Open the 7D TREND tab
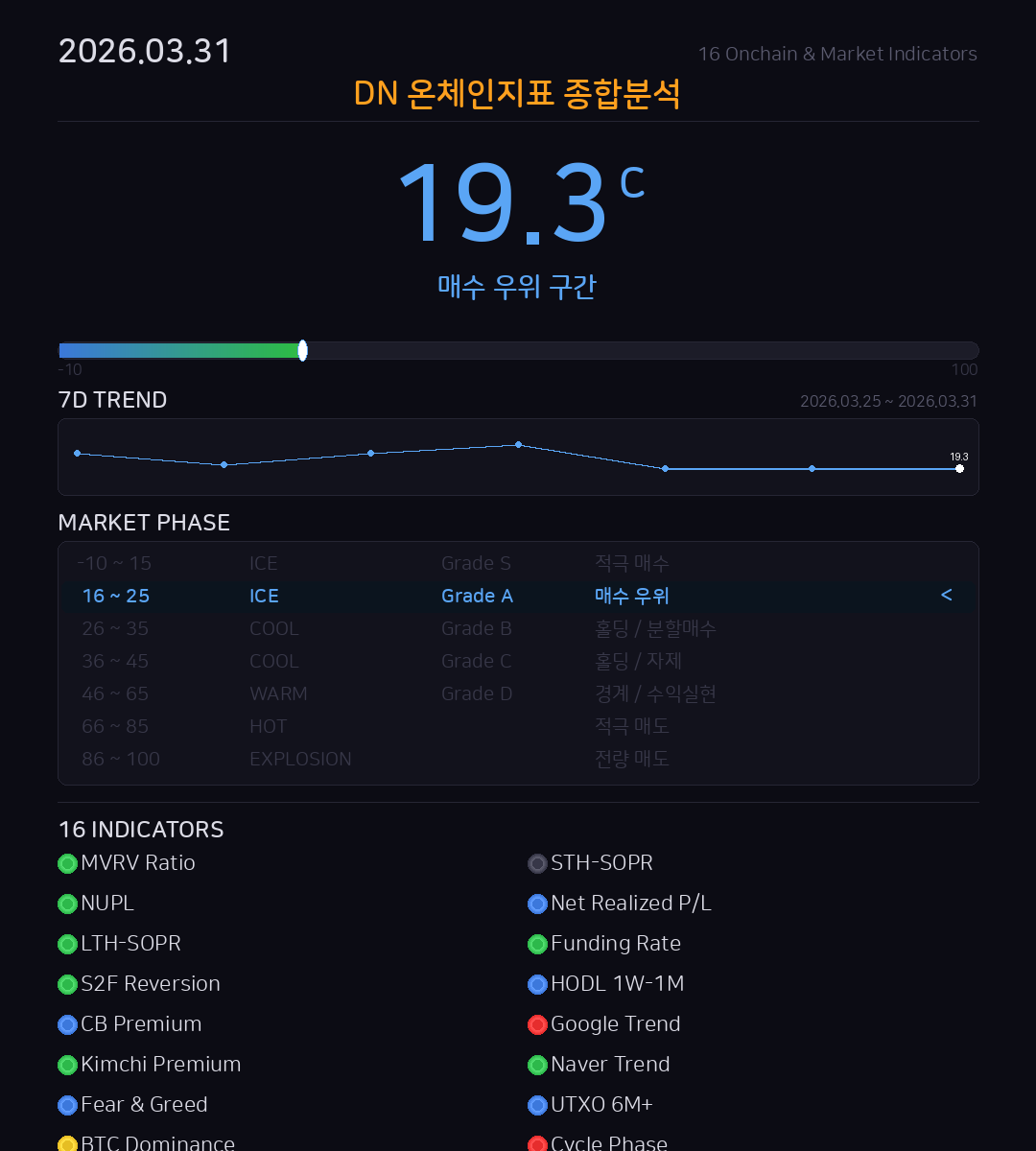1036x1151 pixels. pos(112,400)
